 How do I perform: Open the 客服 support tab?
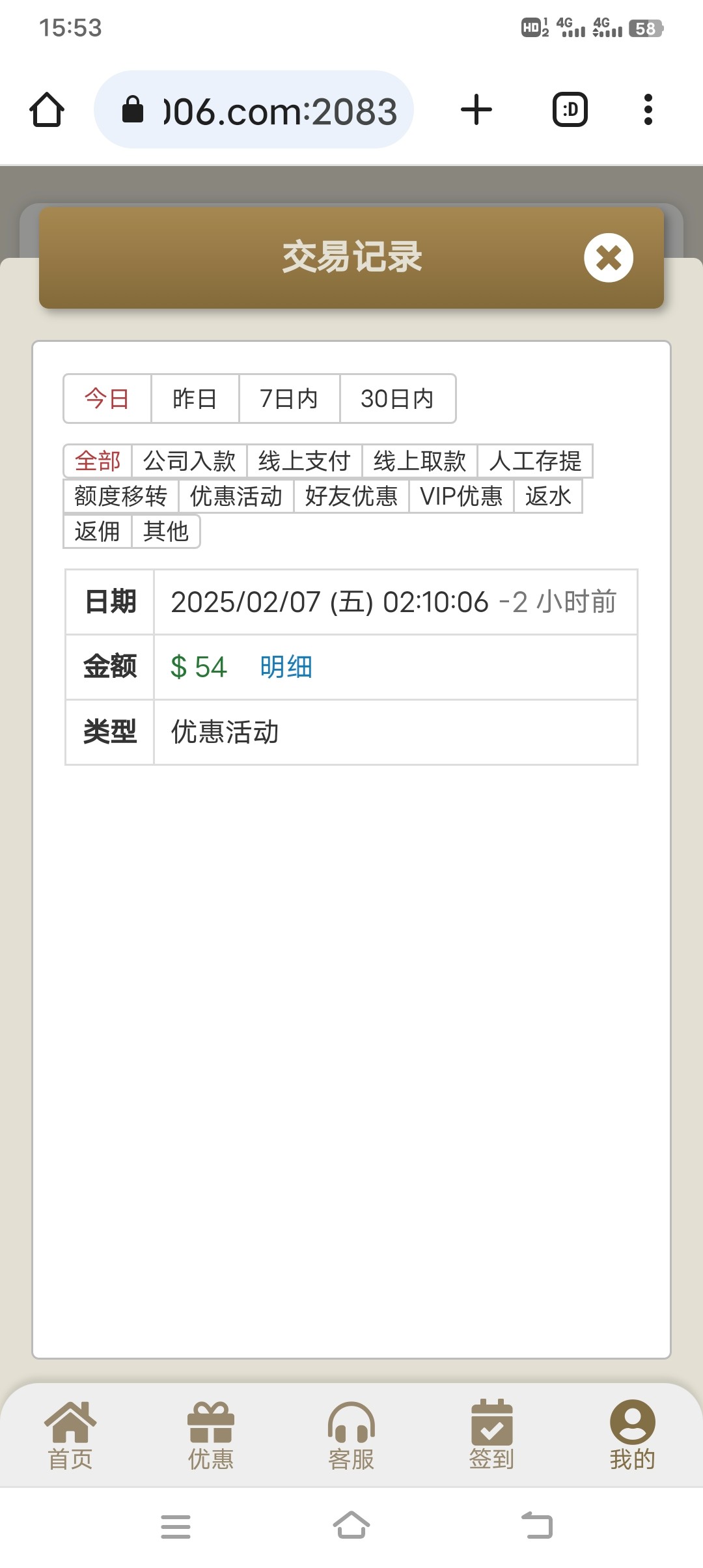click(351, 1436)
